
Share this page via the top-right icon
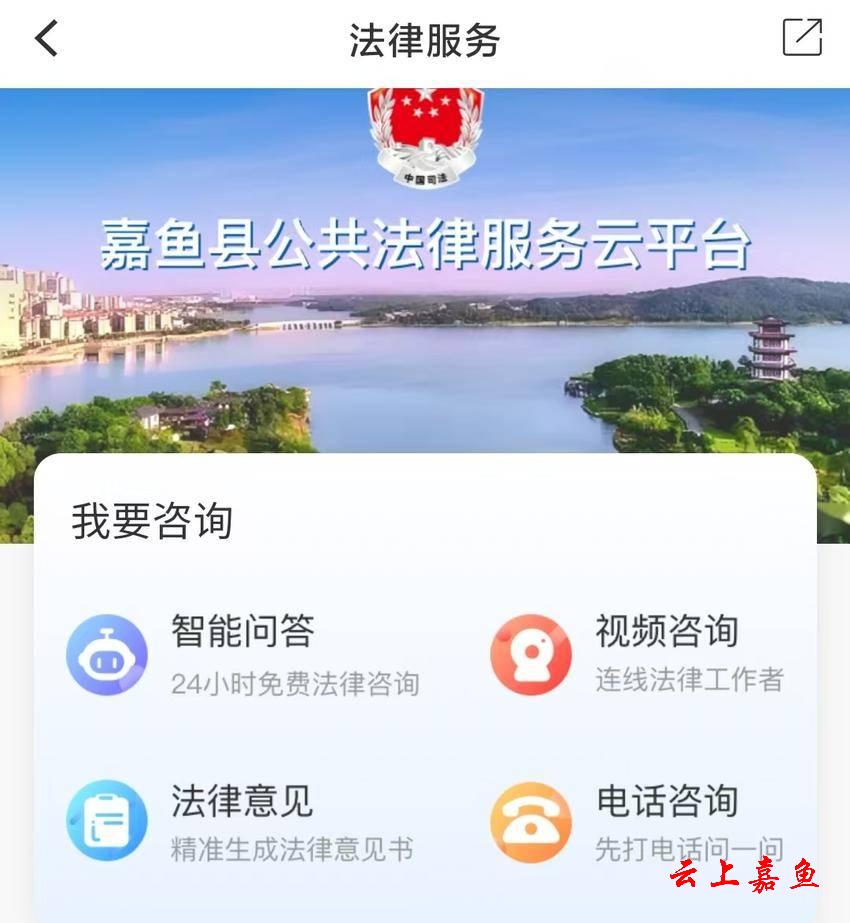pos(801,38)
